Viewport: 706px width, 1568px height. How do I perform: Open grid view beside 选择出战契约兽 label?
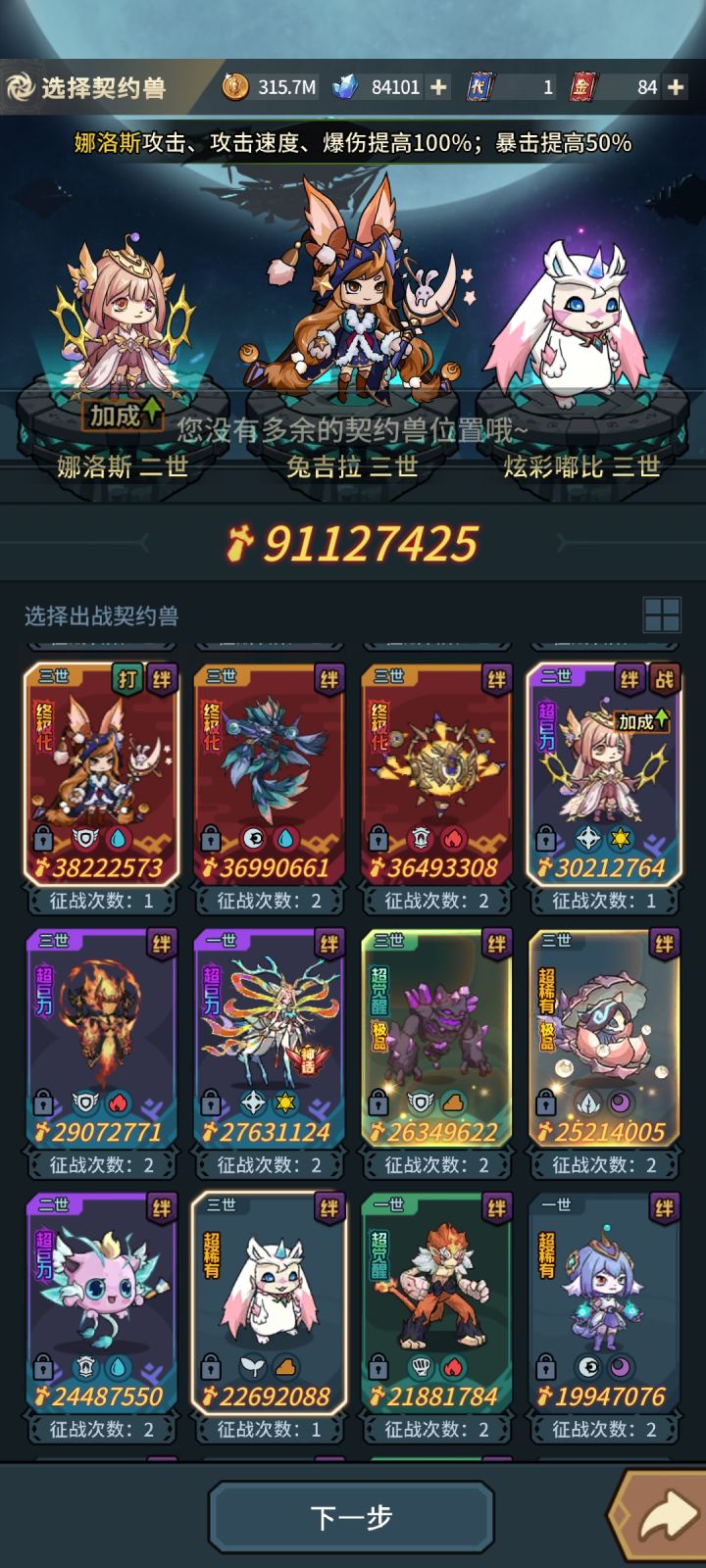coord(663,612)
